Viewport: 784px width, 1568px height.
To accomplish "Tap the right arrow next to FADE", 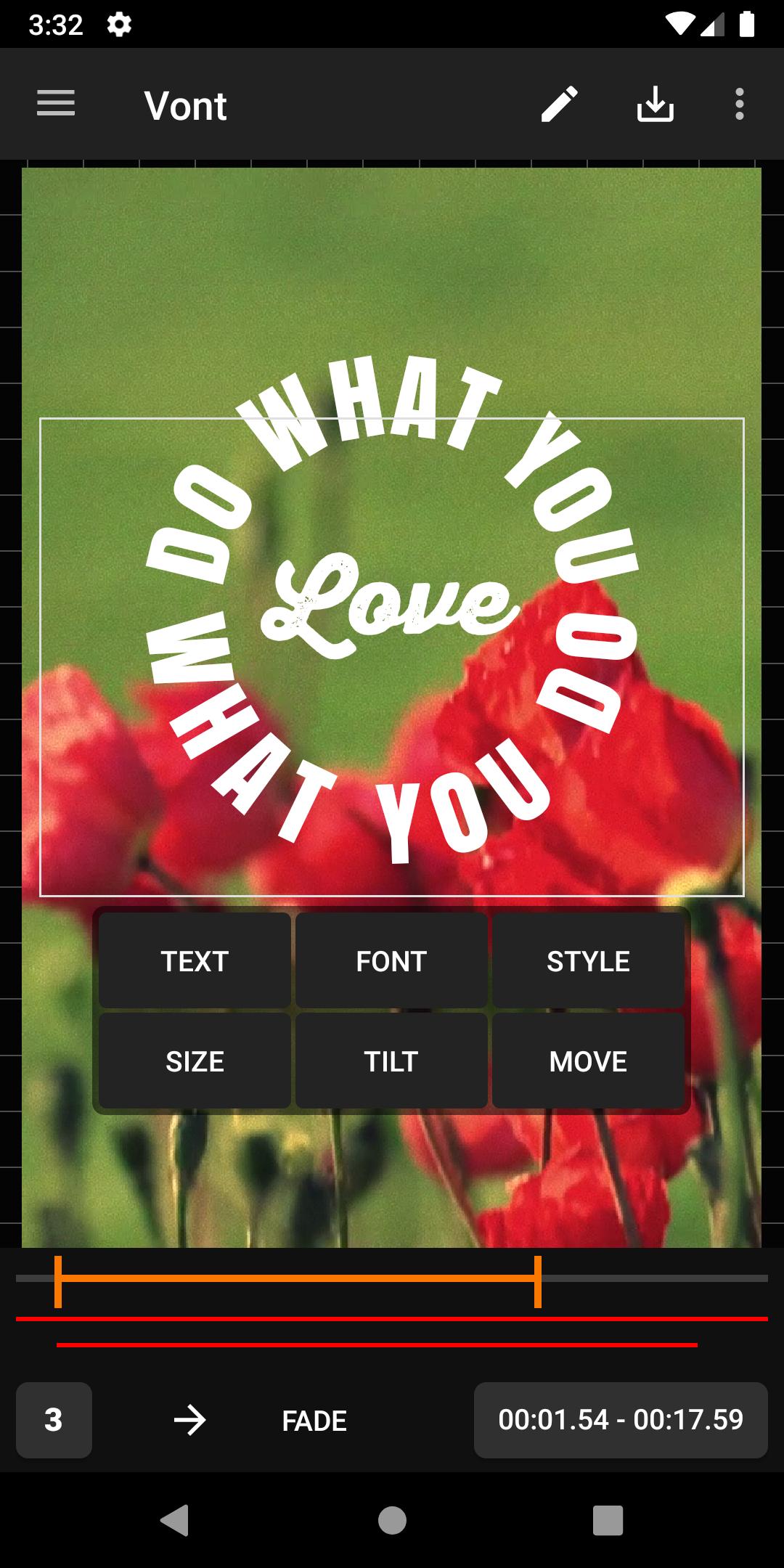I will [190, 1420].
